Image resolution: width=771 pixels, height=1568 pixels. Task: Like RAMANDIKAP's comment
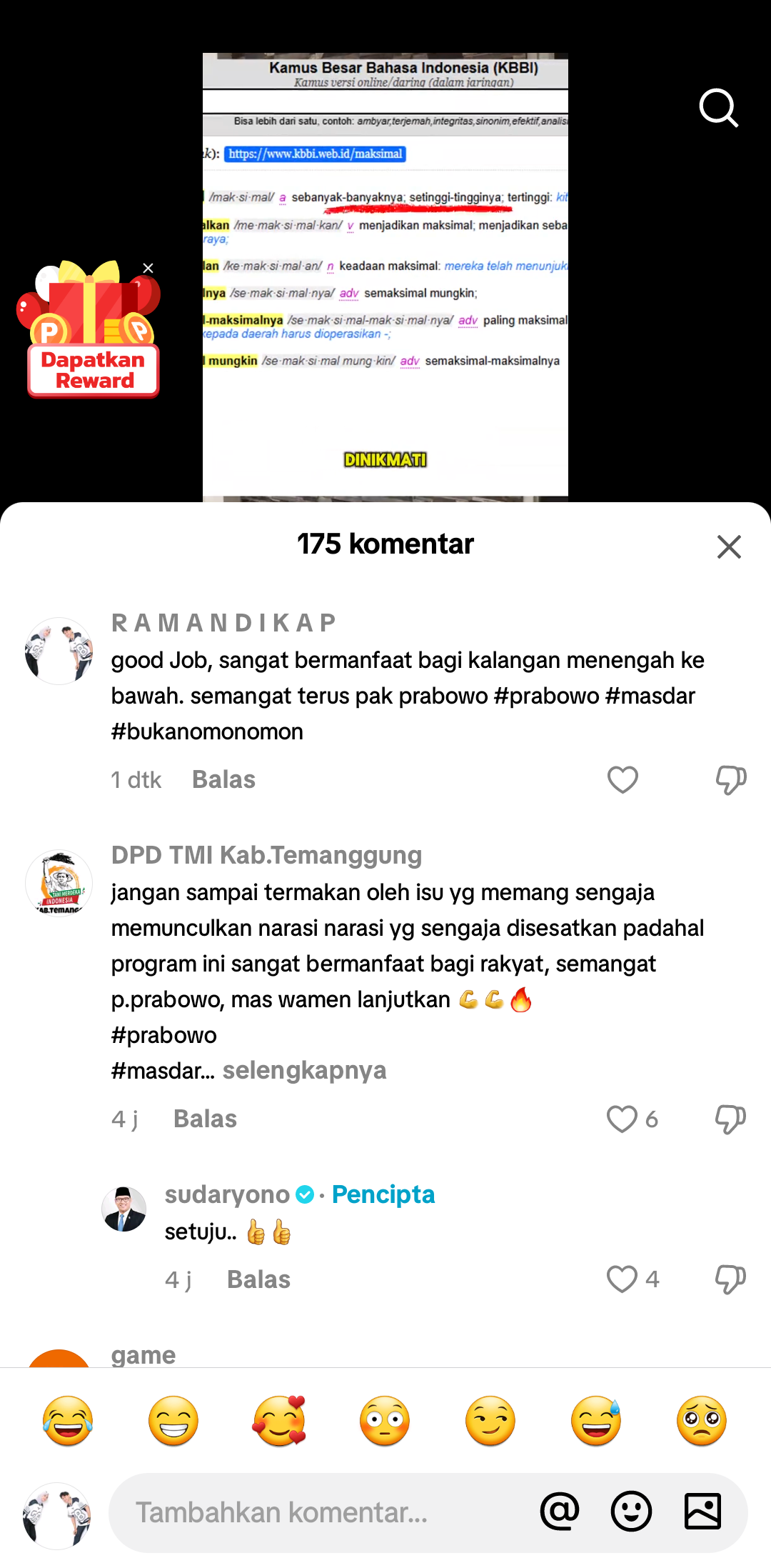(623, 779)
